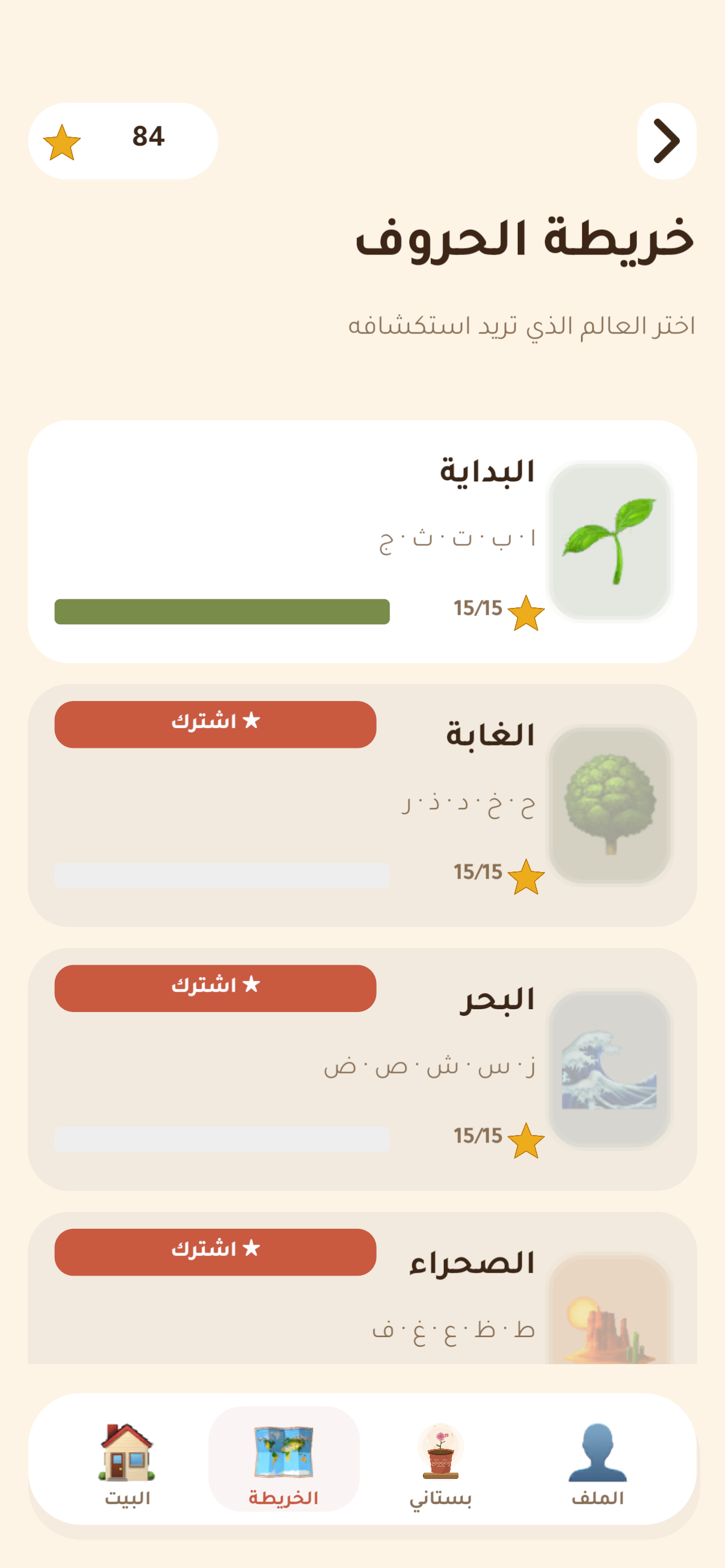Open the البداية world card
The width and height of the screenshot is (725, 1568).
(362, 541)
